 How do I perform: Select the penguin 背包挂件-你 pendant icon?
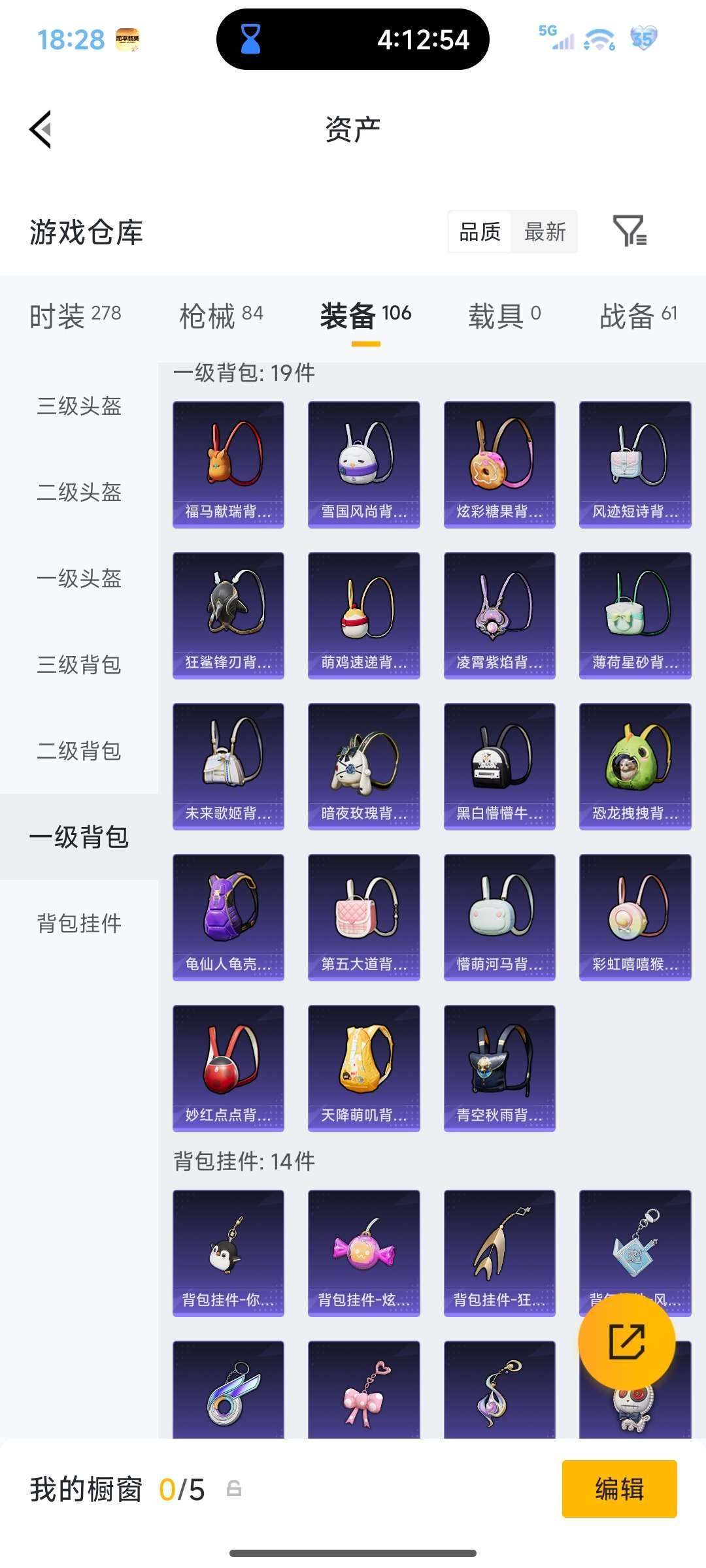[x=228, y=1251]
